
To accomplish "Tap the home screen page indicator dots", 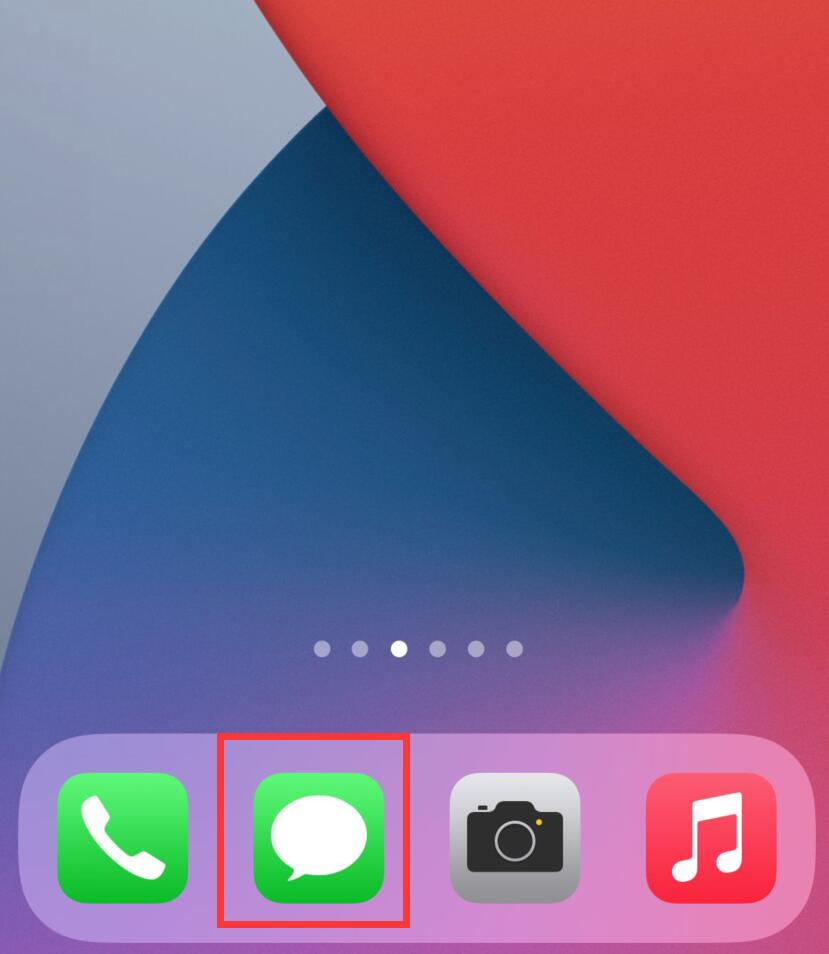I will 418,649.
